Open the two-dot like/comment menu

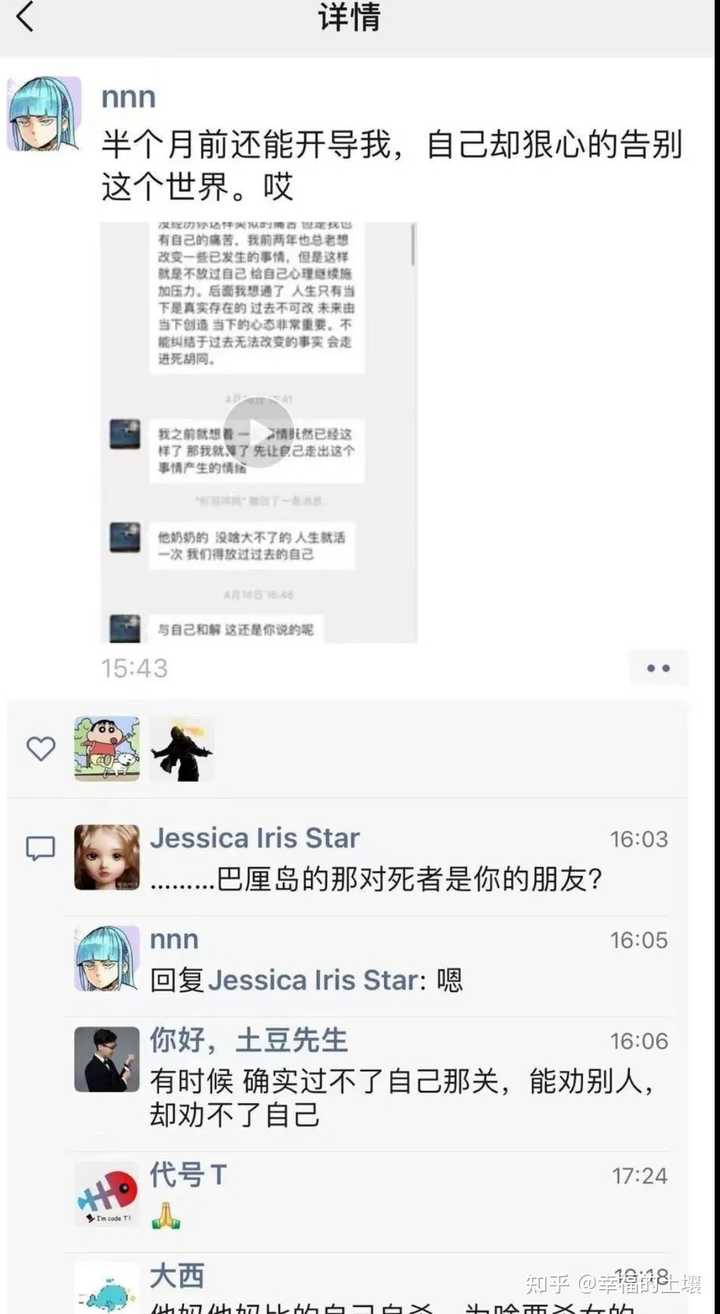tap(658, 668)
